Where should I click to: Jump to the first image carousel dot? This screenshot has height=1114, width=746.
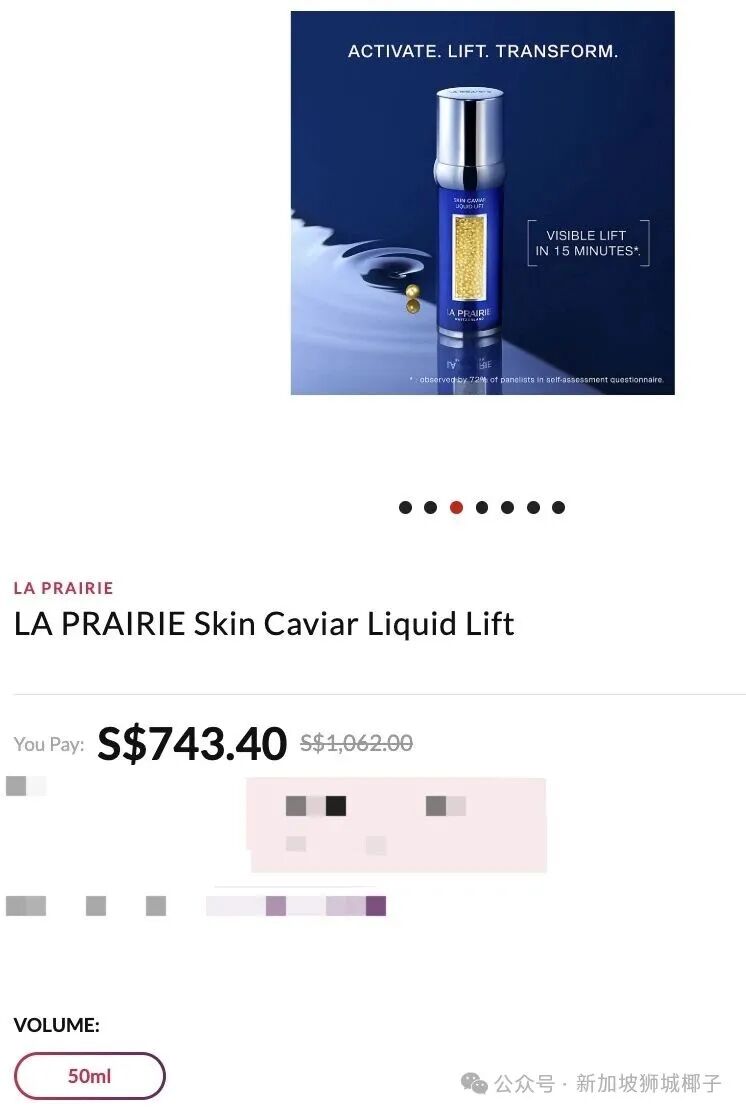tap(405, 507)
